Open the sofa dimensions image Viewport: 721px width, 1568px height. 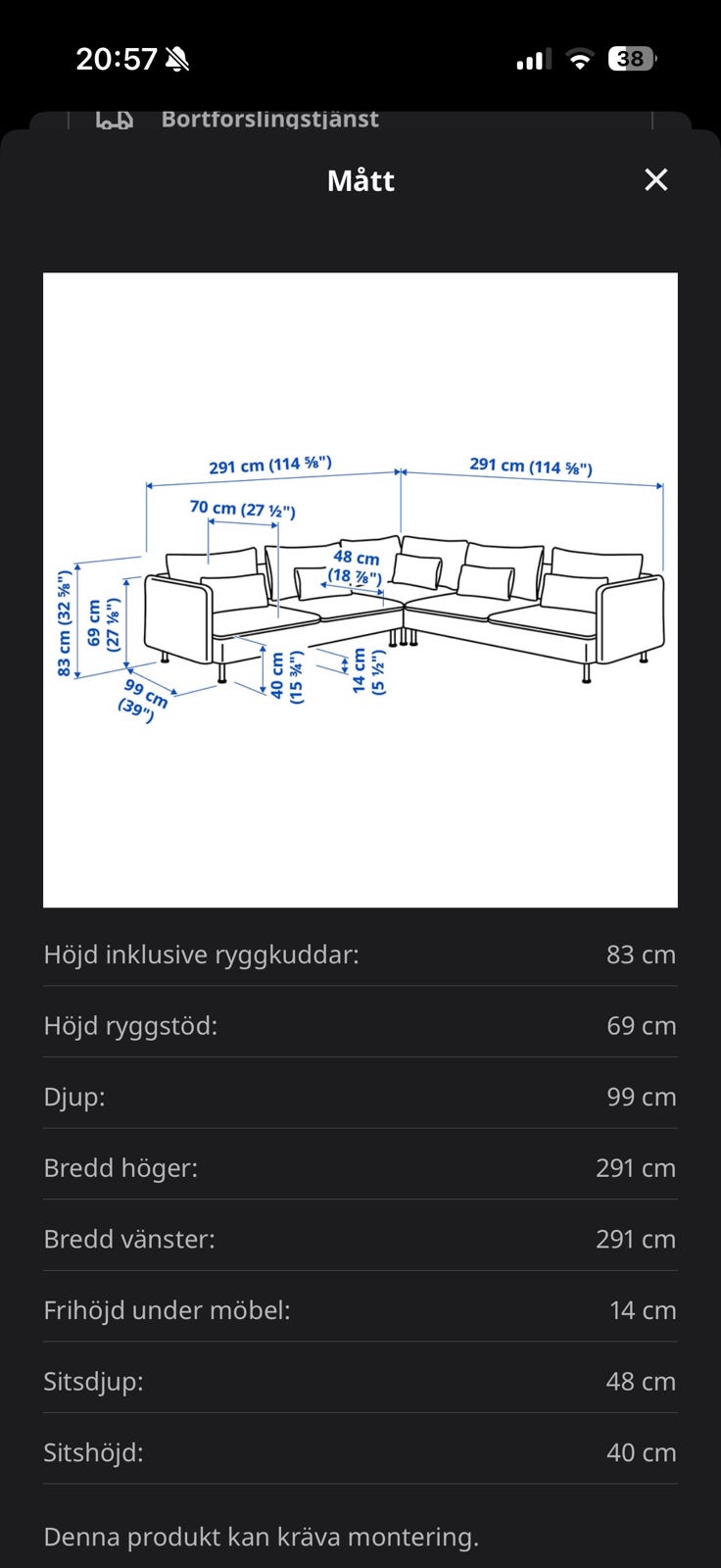click(360, 590)
